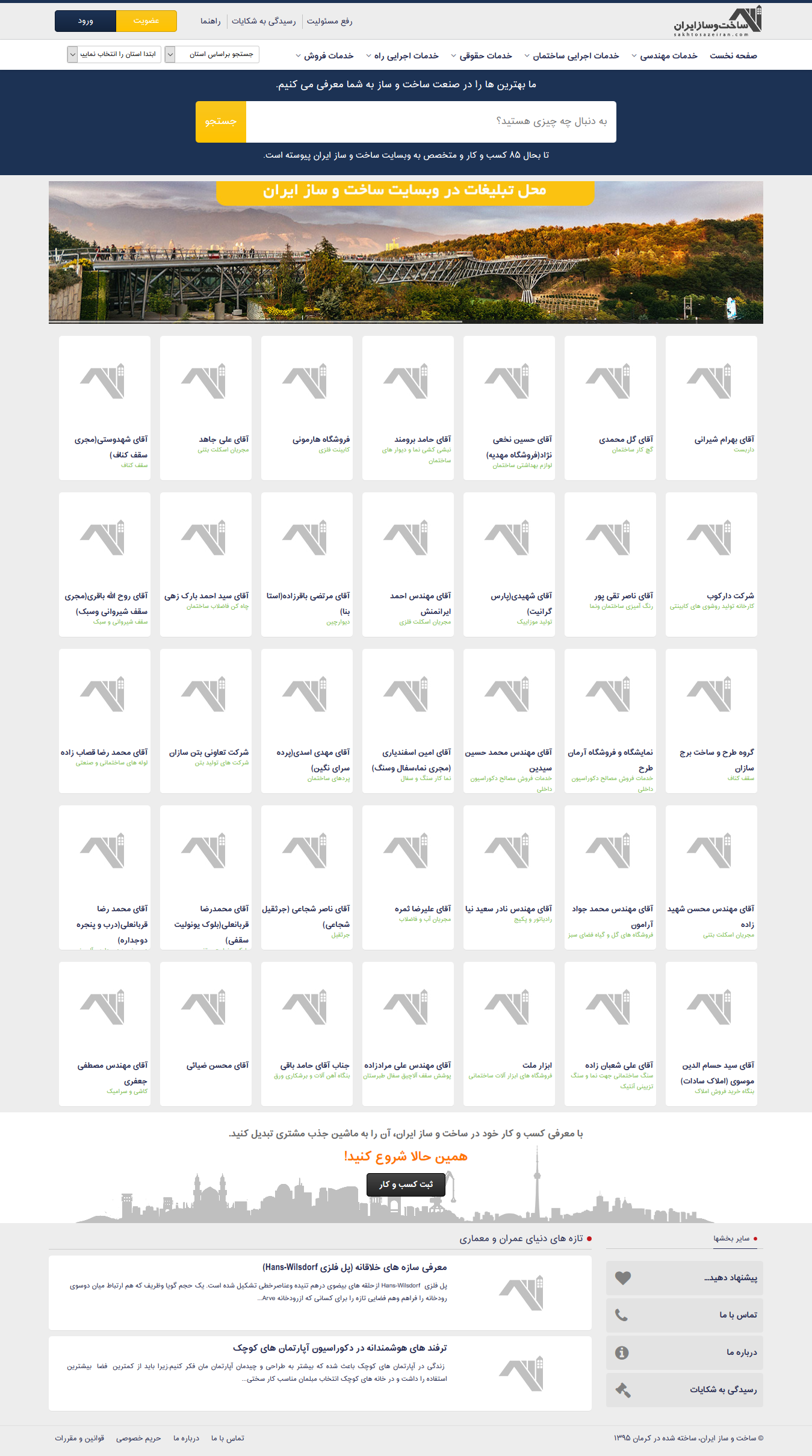Open the آقای بهرام شیرانی card
The height and width of the screenshot is (1456, 812).
click(711, 408)
